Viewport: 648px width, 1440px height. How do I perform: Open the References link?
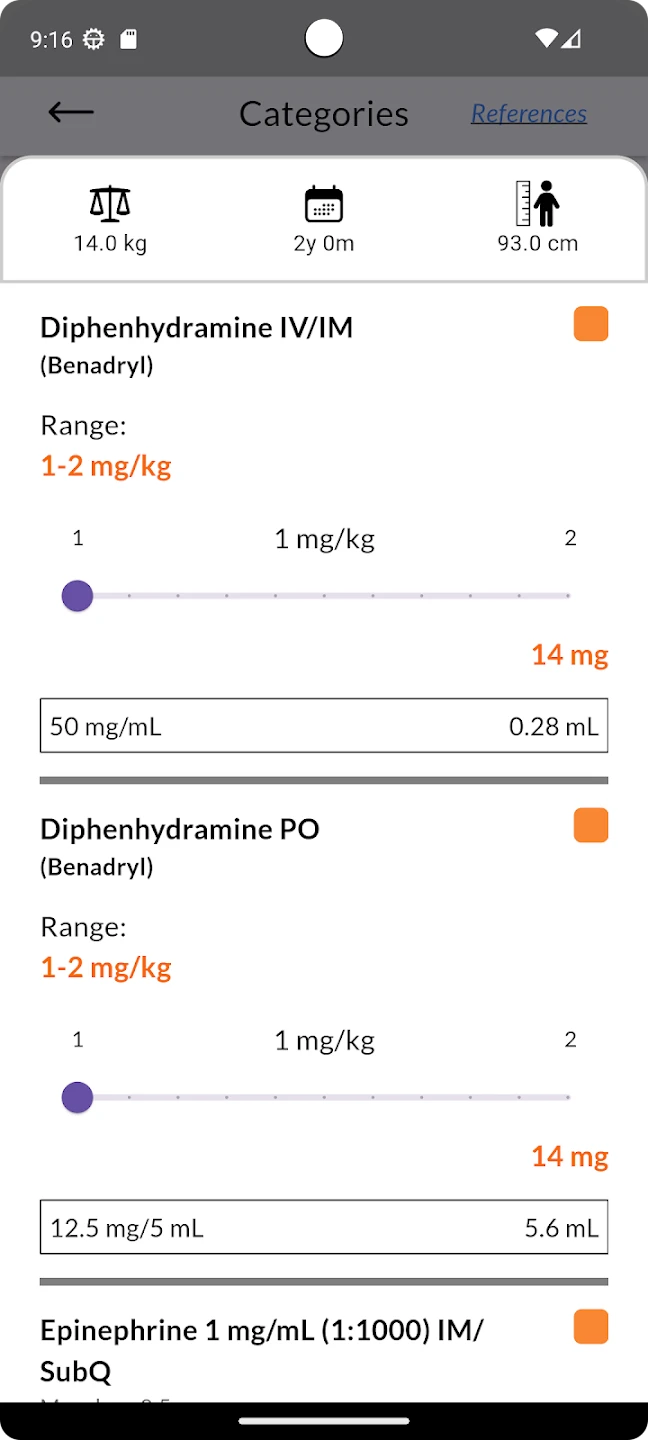529,114
